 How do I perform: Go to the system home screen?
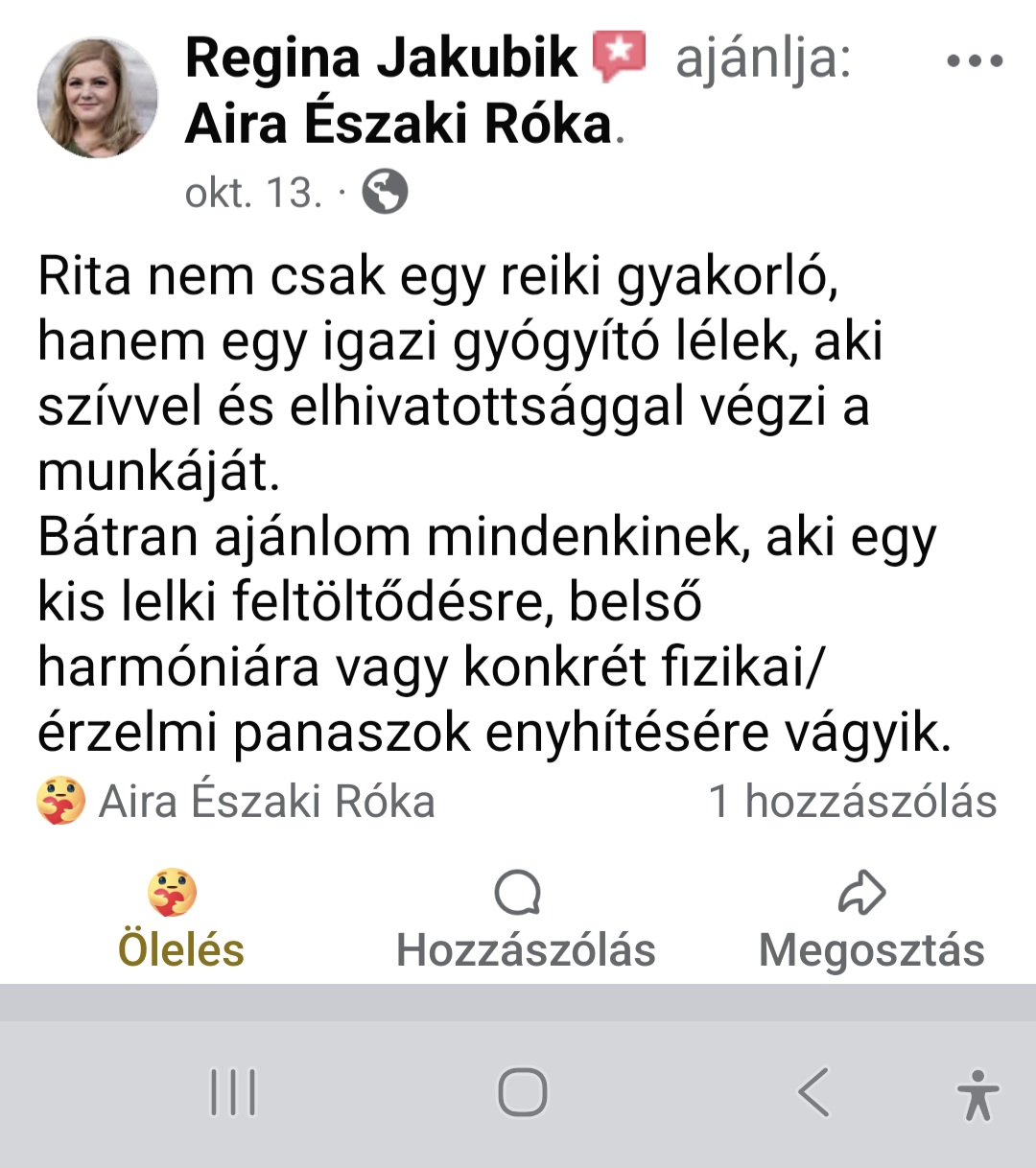click(x=523, y=1092)
